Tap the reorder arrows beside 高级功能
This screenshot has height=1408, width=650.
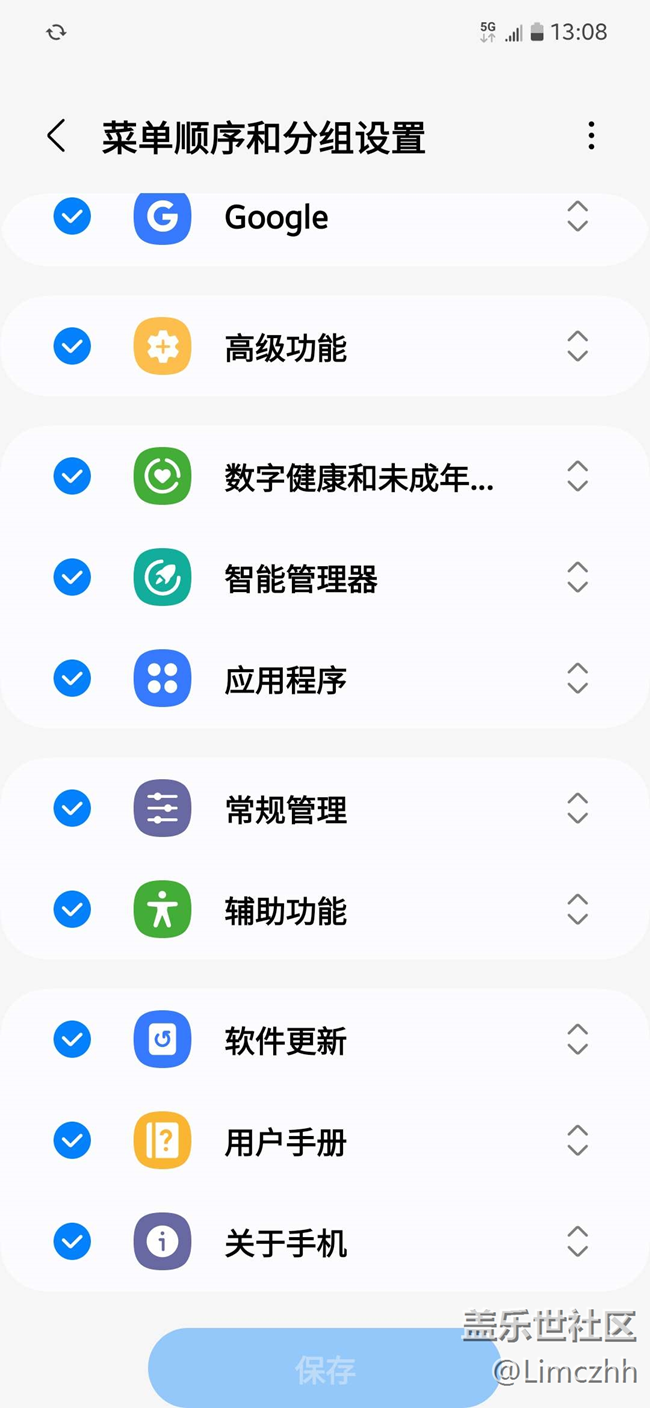577,347
